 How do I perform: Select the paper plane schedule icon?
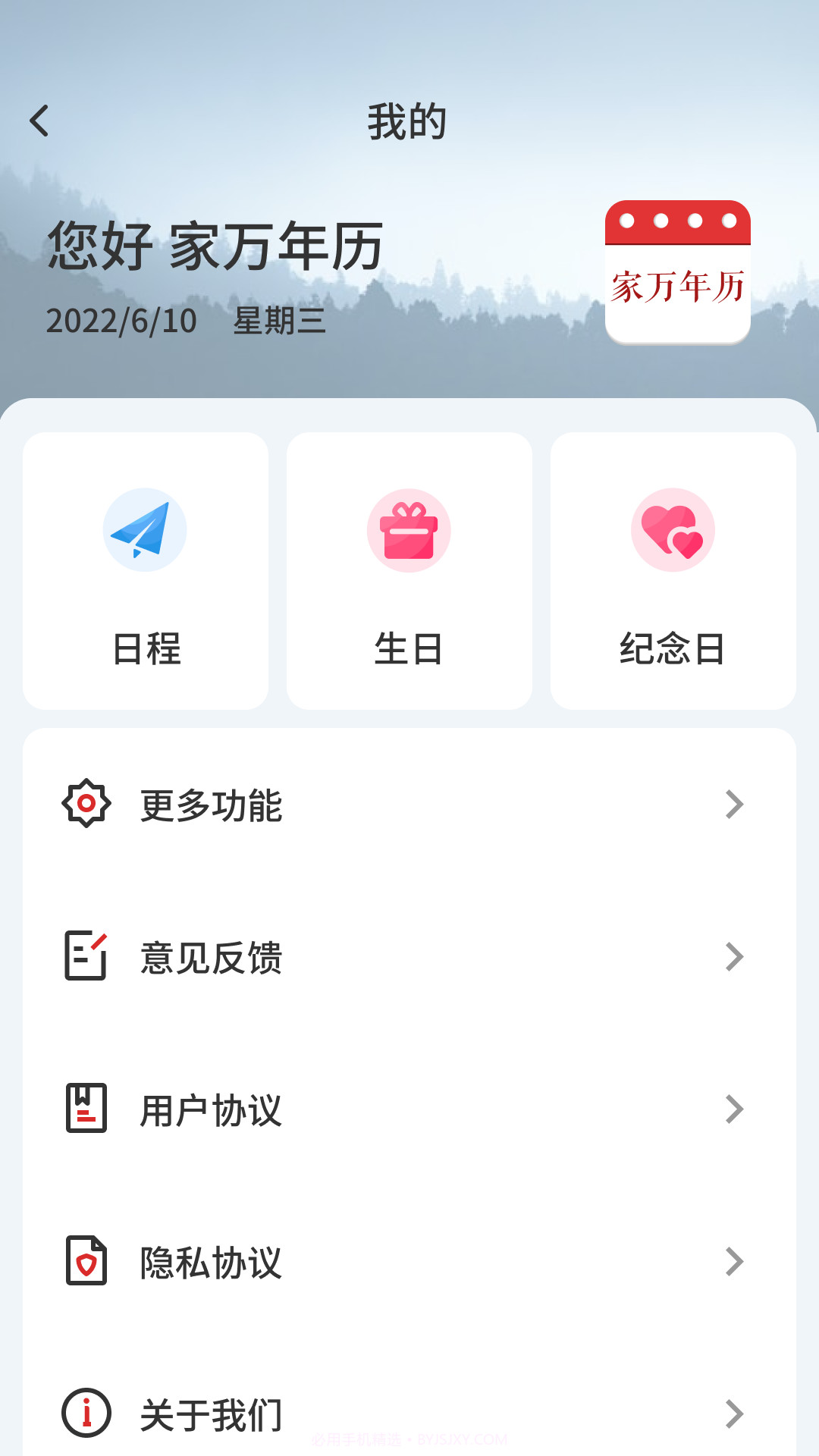(145, 529)
